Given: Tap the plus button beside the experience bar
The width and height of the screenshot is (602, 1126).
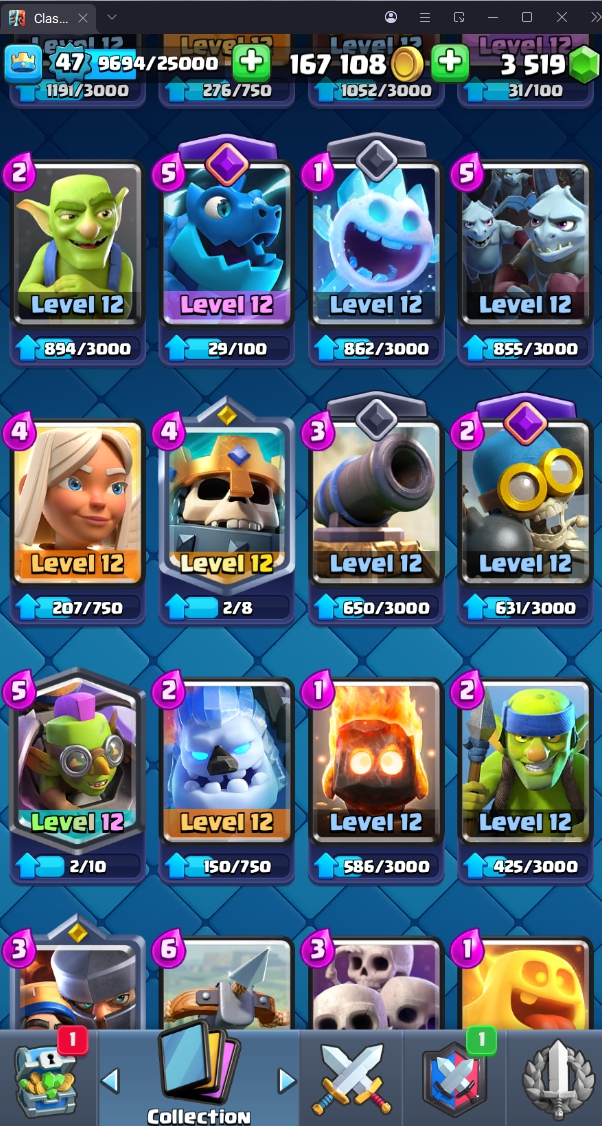Looking at the screenshot, I should (x=251, y=64).
